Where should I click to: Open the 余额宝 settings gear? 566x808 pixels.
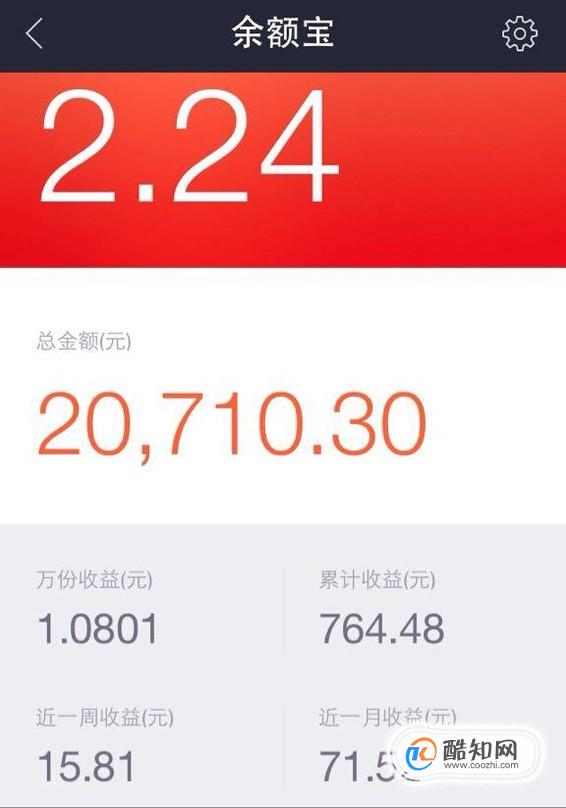pyautogui.click(x=520, y=33)
